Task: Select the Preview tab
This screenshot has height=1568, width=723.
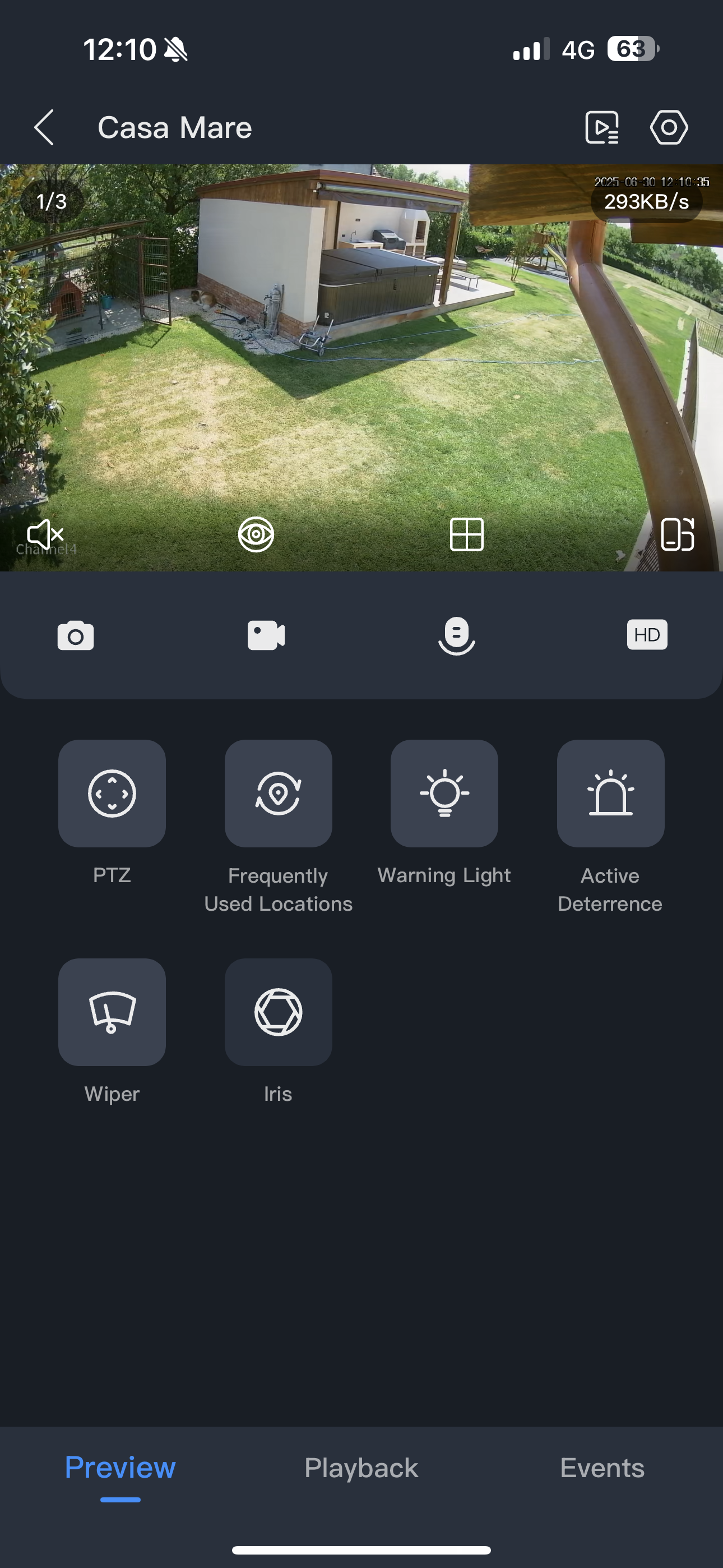Action: coord(121,1468)
